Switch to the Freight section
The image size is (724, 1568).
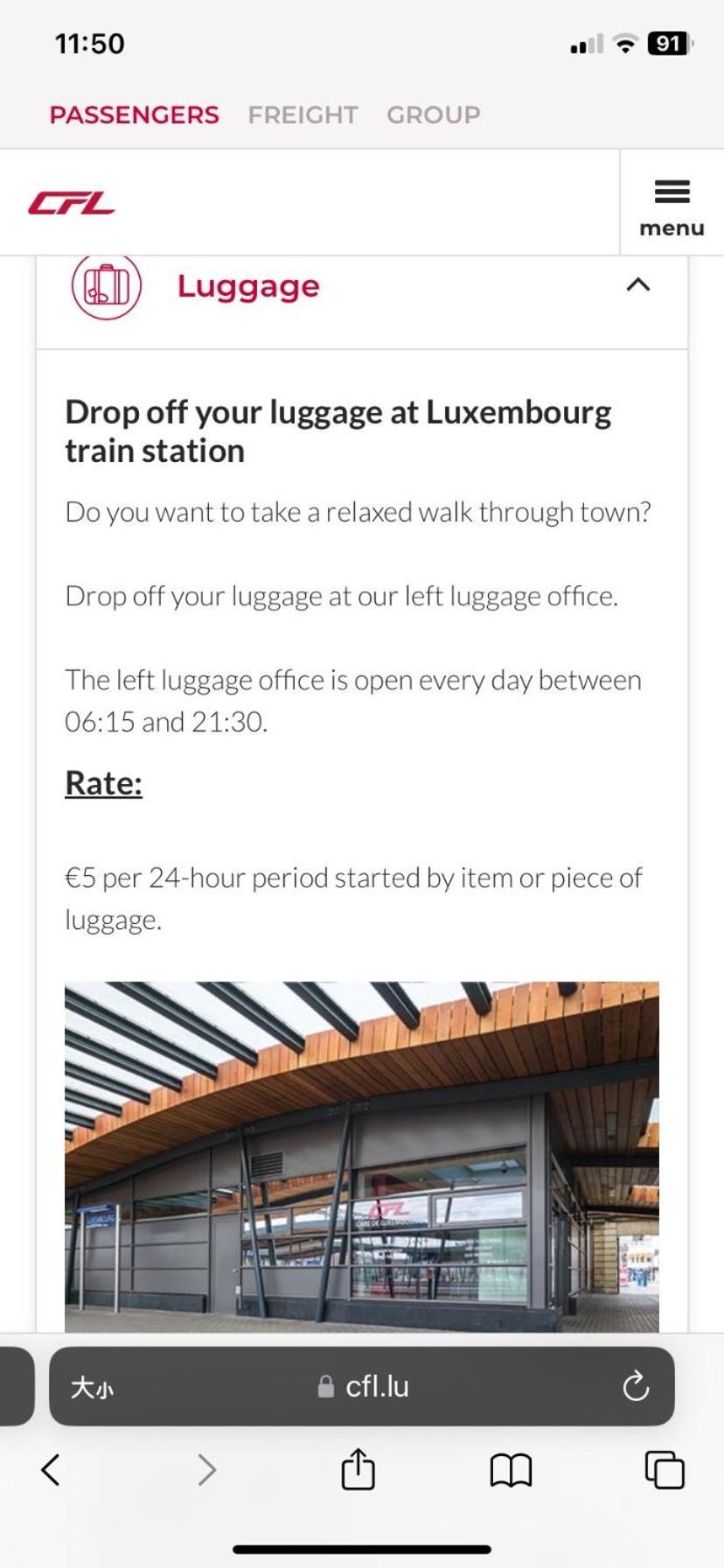(x=303, y=115)
